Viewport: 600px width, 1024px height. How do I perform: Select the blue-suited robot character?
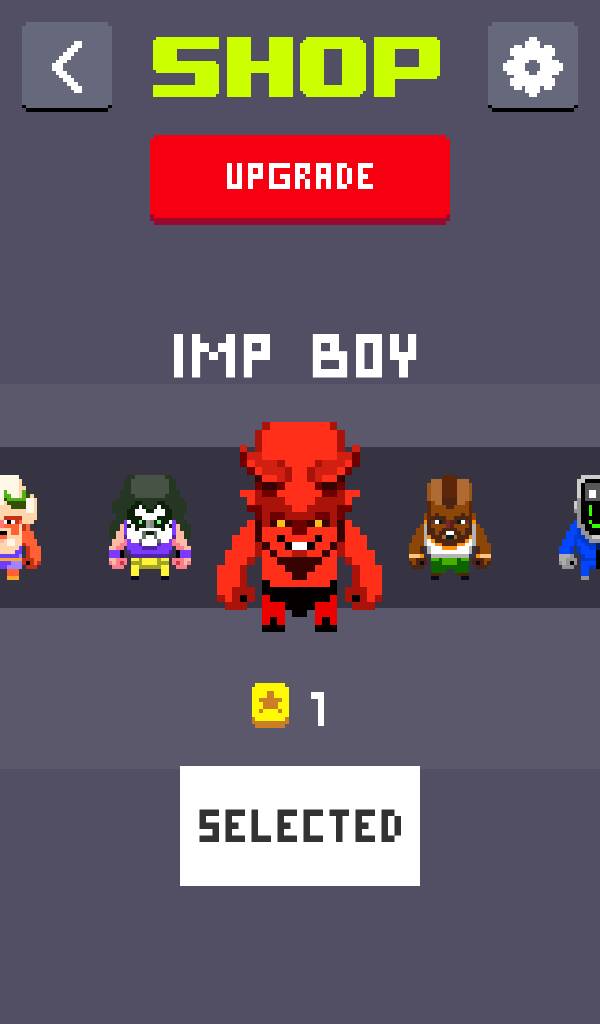[580, 526]
